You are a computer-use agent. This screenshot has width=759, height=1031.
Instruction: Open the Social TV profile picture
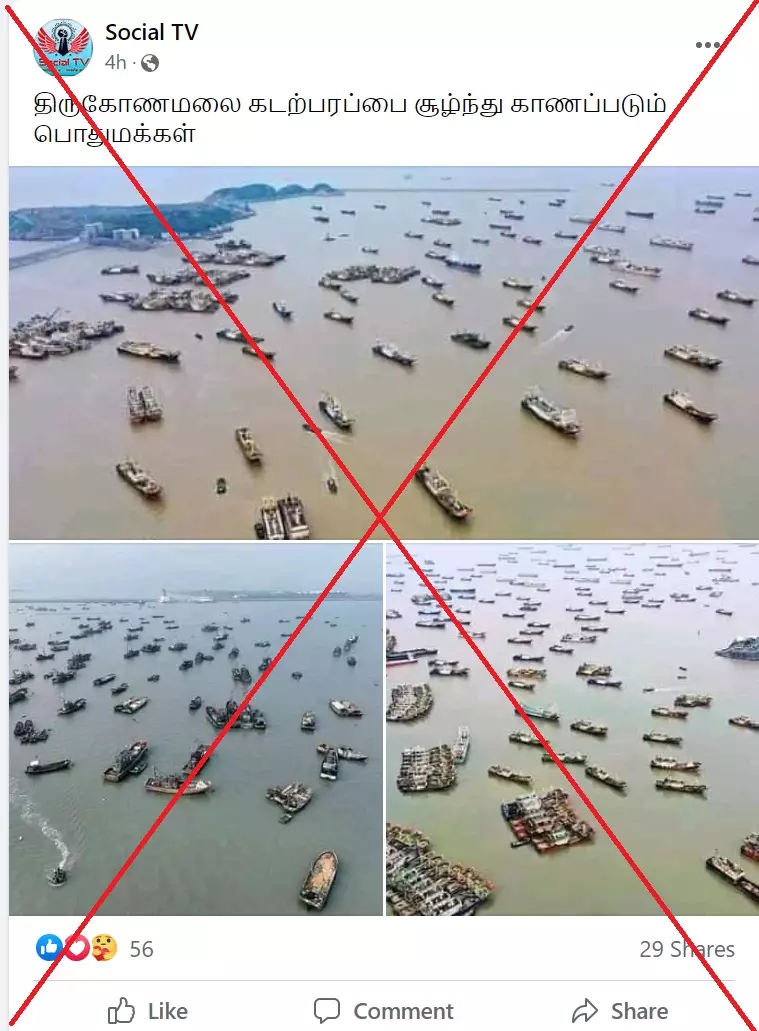tap(63, 47)
